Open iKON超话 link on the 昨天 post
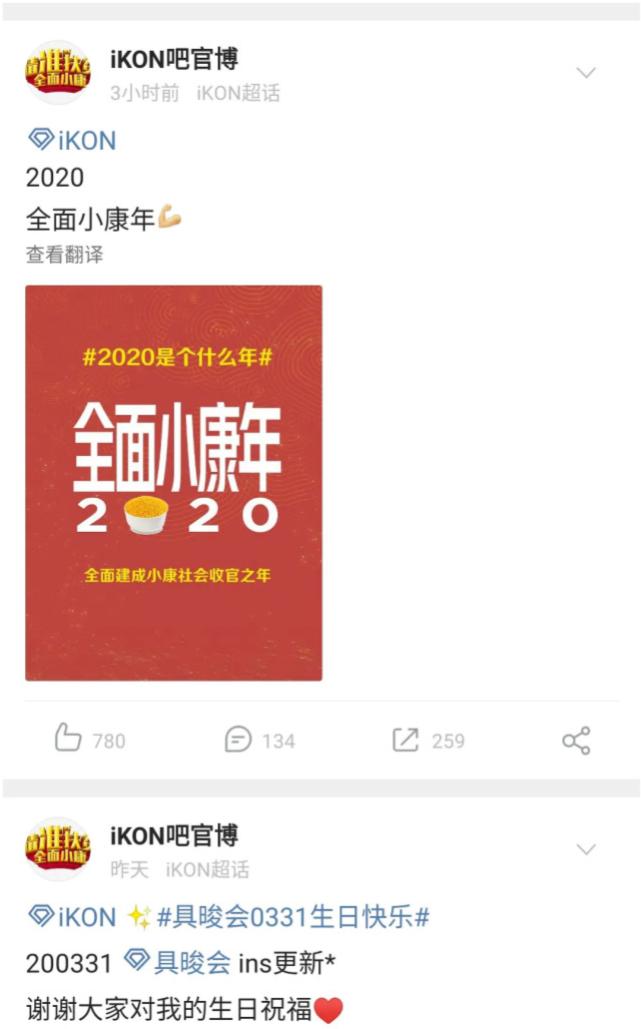The height and width of the screenshot is (1029, 641). 207,869
